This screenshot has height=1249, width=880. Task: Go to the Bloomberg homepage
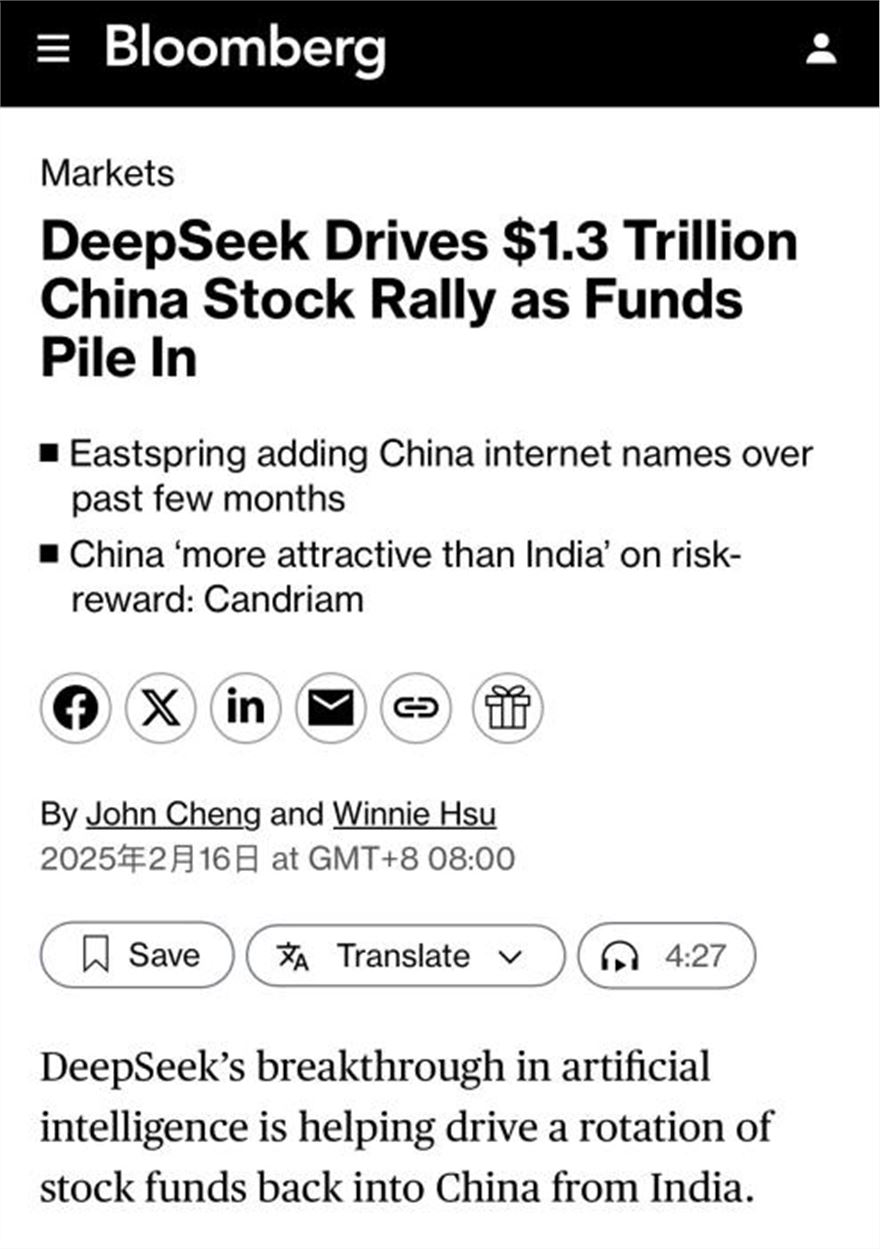tap(245, 48)
